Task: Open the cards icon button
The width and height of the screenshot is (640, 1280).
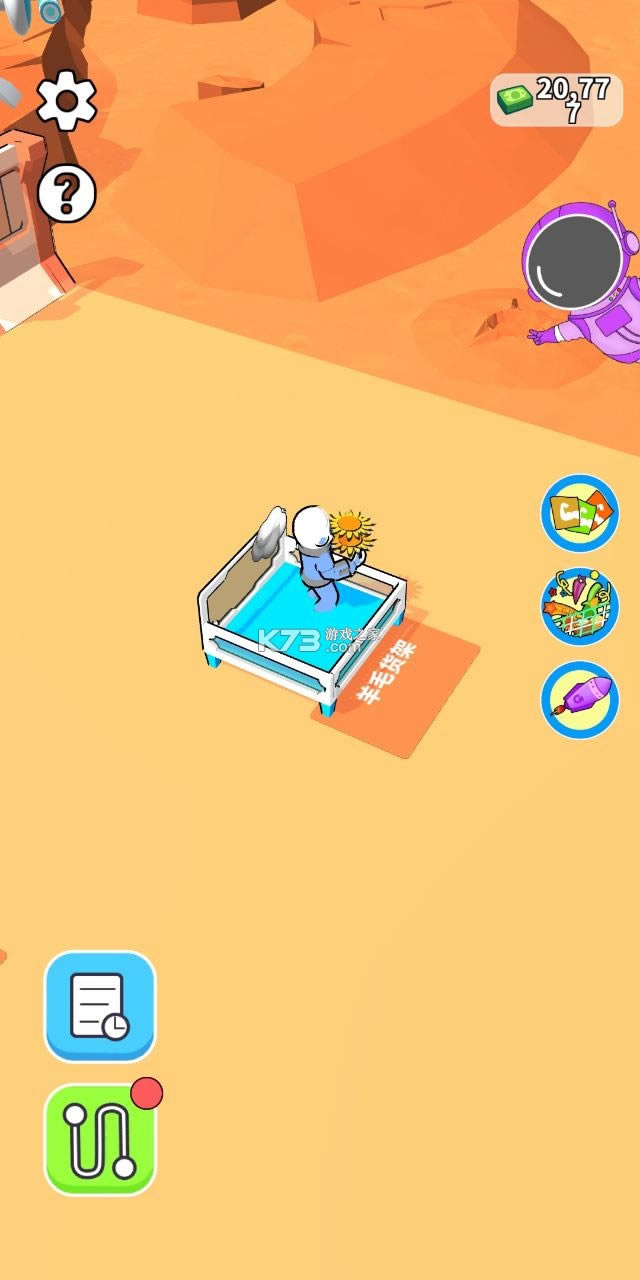Action: point(580,513)
